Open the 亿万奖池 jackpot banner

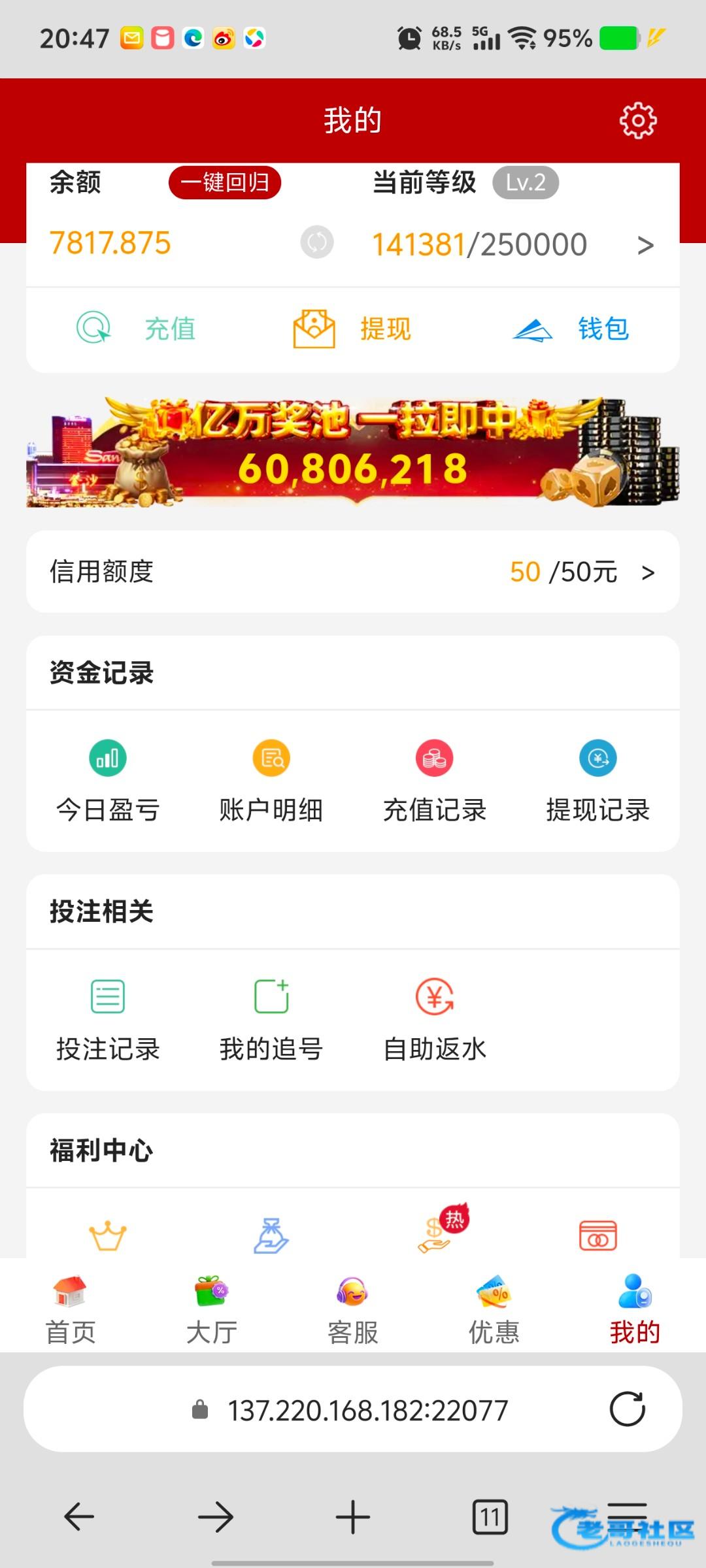click(353, 452)
